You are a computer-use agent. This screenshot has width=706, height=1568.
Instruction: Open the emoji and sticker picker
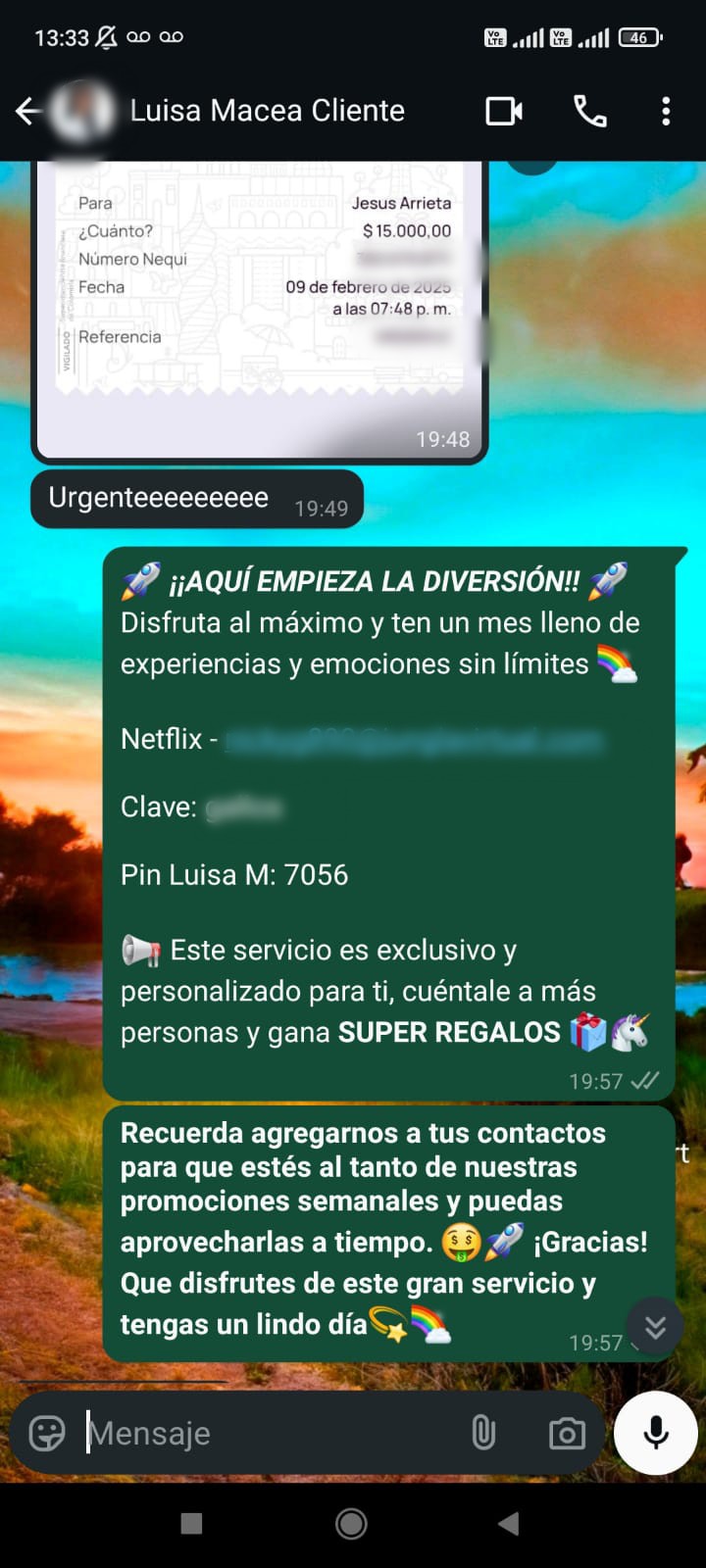pos(47,1434)
